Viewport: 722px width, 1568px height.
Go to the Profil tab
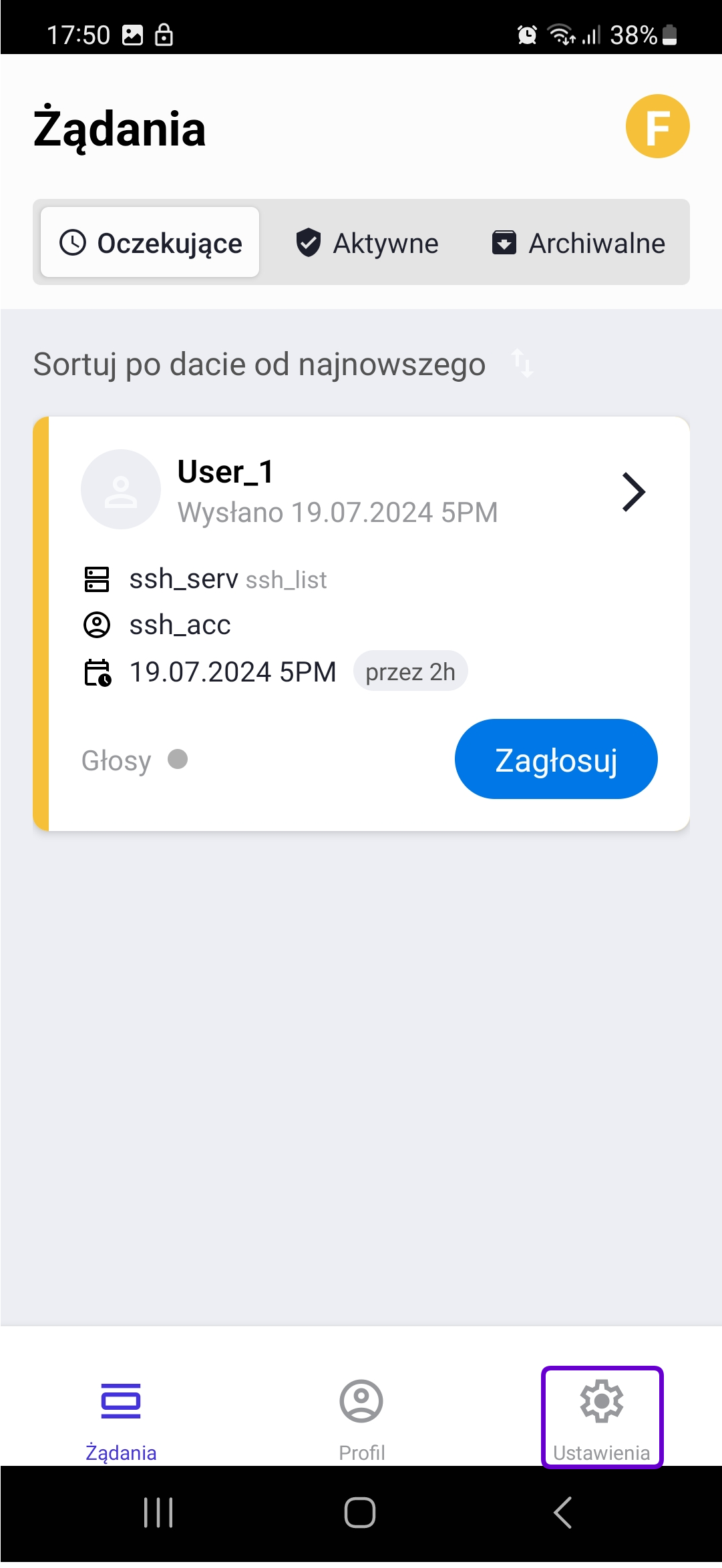(x=361, y=1418)
